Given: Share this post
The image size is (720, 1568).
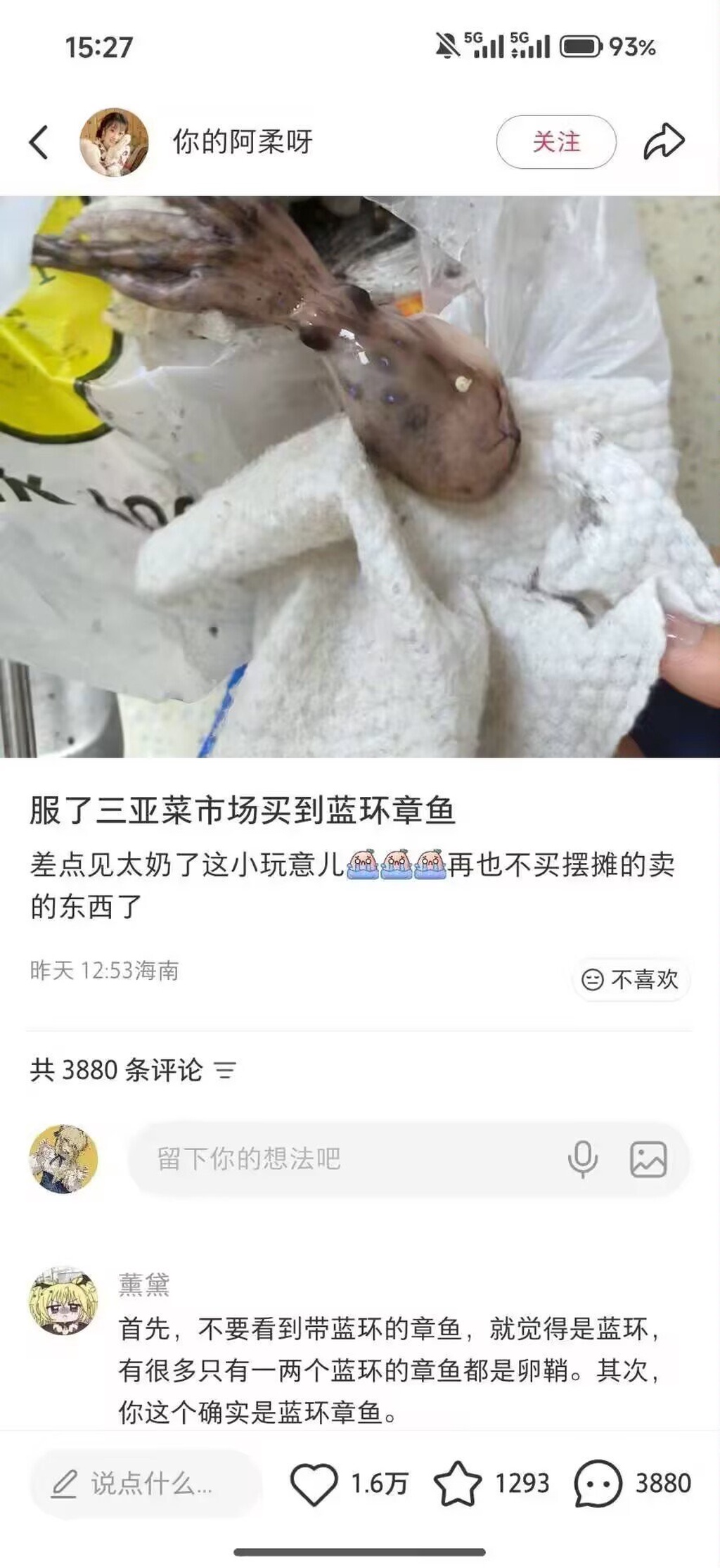Looking at the screenshot, I should click(x=664, y=141).
